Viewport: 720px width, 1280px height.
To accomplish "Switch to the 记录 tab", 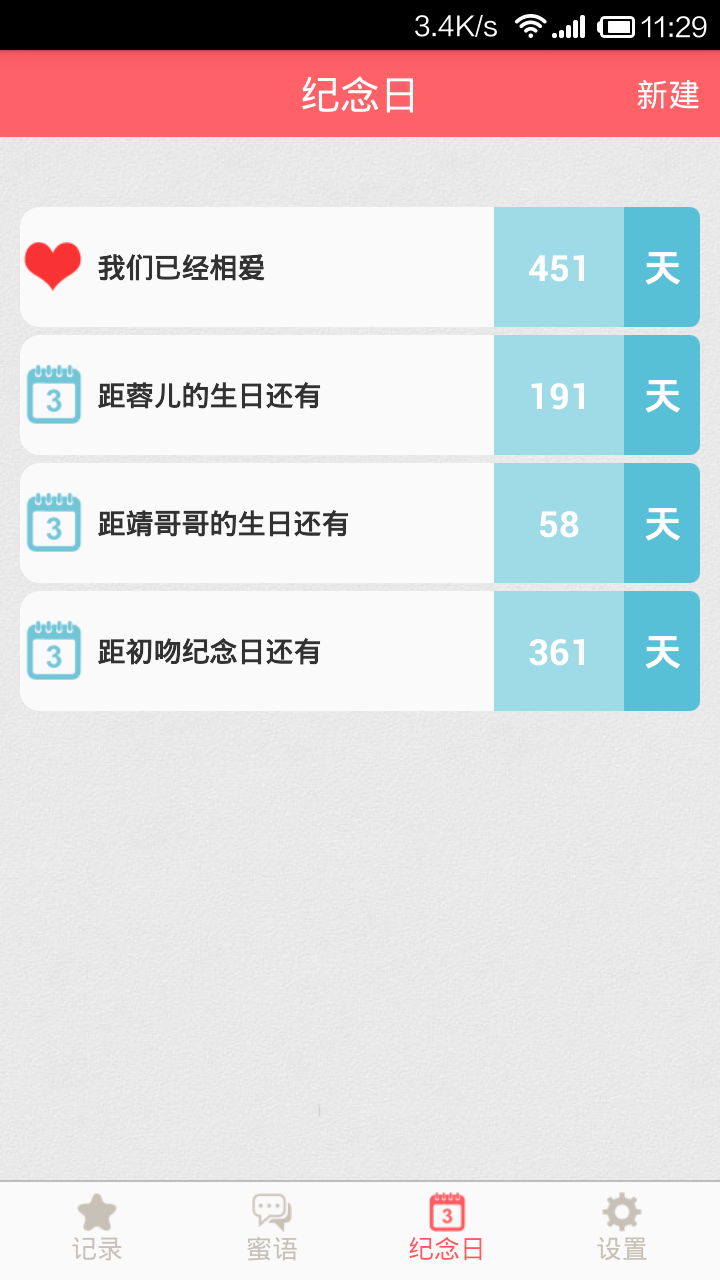I will click(x=97, y=1229).
